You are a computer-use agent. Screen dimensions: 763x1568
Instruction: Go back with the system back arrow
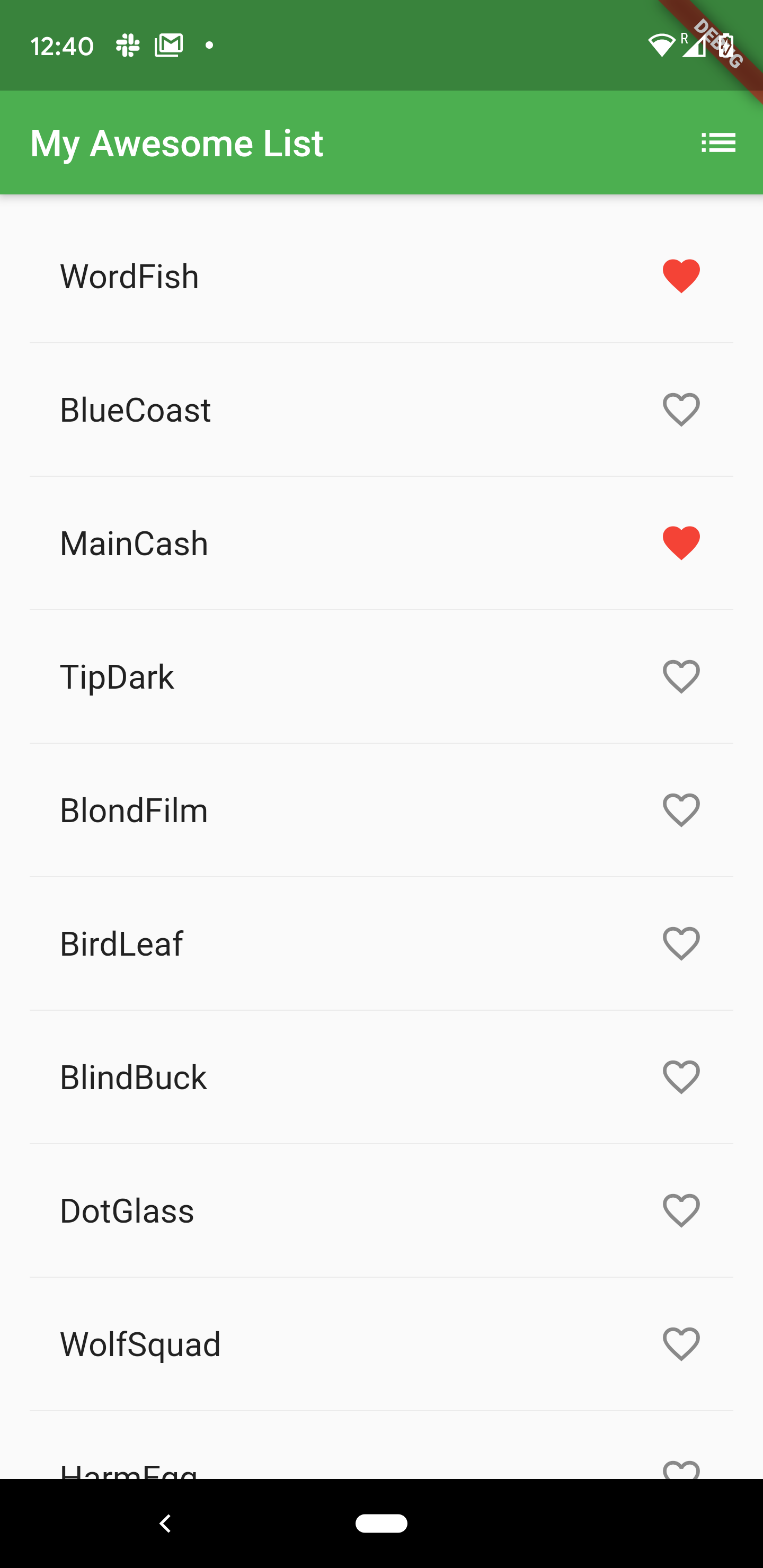(164, 1524)
